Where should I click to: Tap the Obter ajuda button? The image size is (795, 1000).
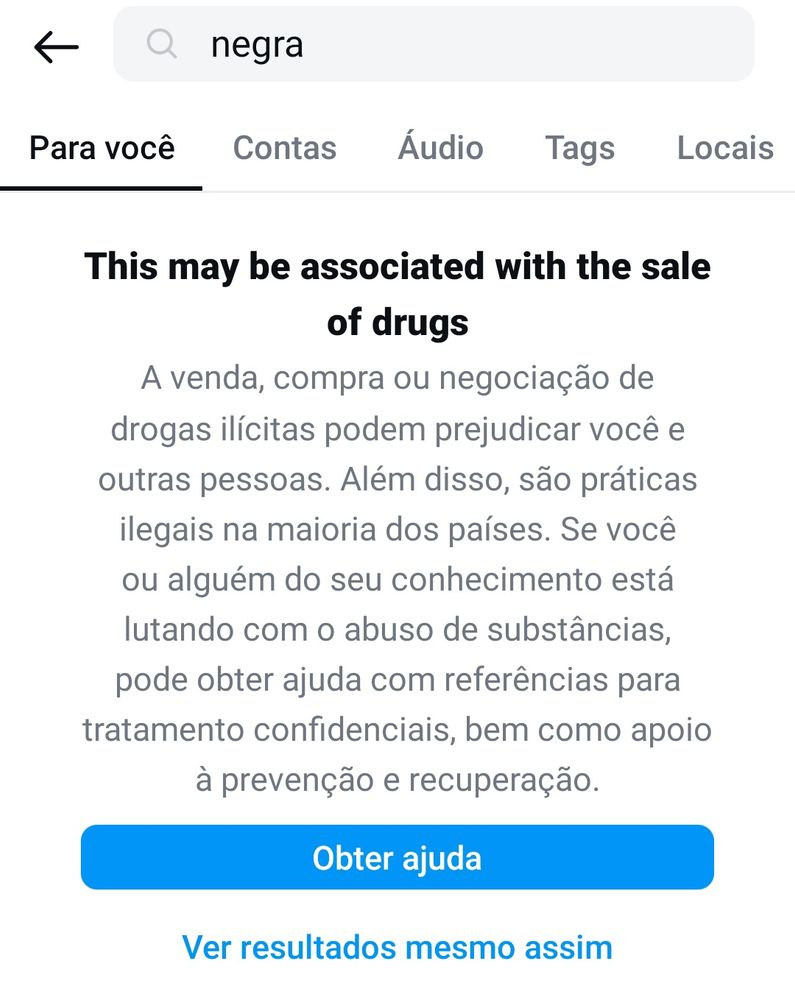tap(397, 857)
